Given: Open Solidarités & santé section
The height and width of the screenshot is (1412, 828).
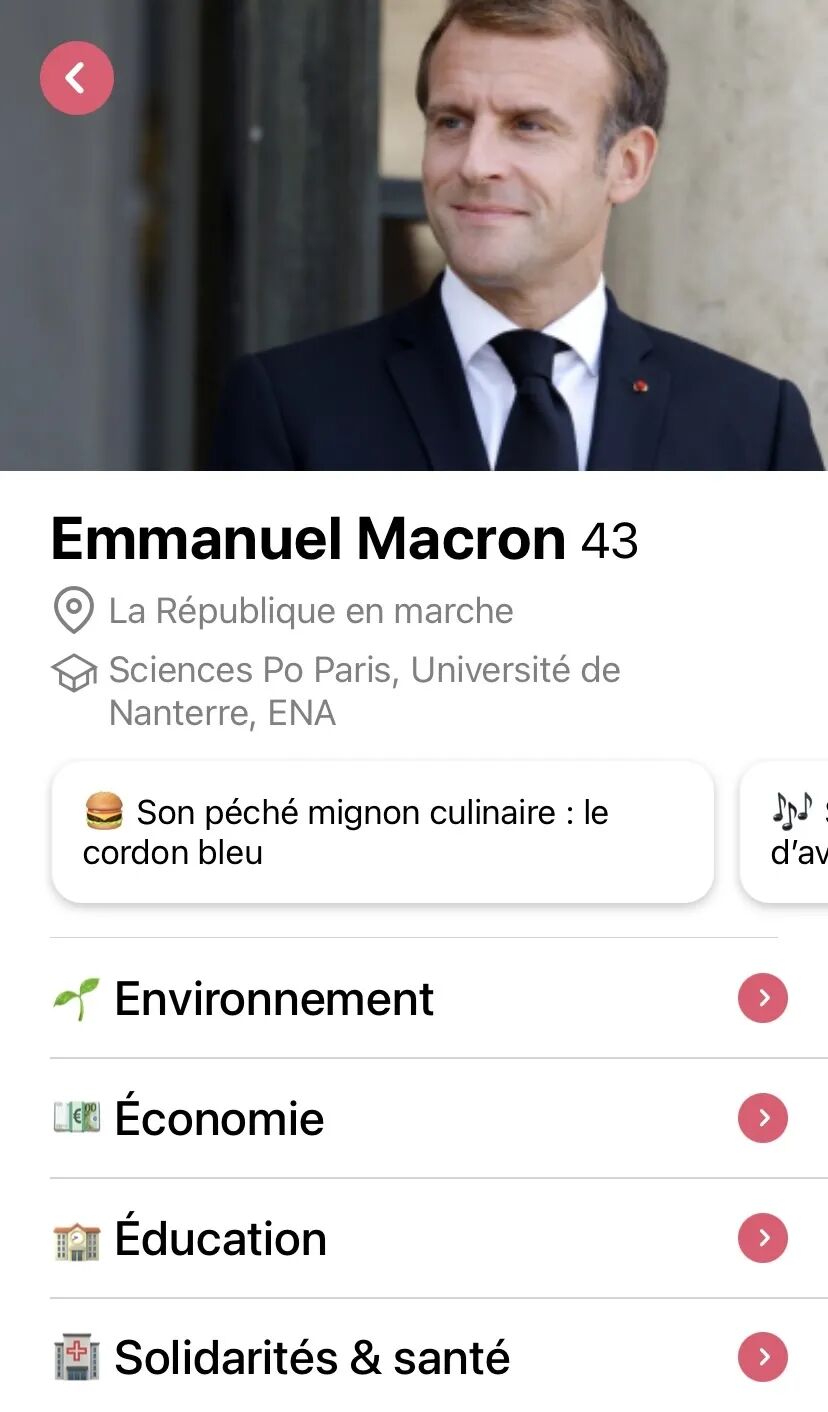Looking at the screenshot, I should click(x=762, y=1357).
